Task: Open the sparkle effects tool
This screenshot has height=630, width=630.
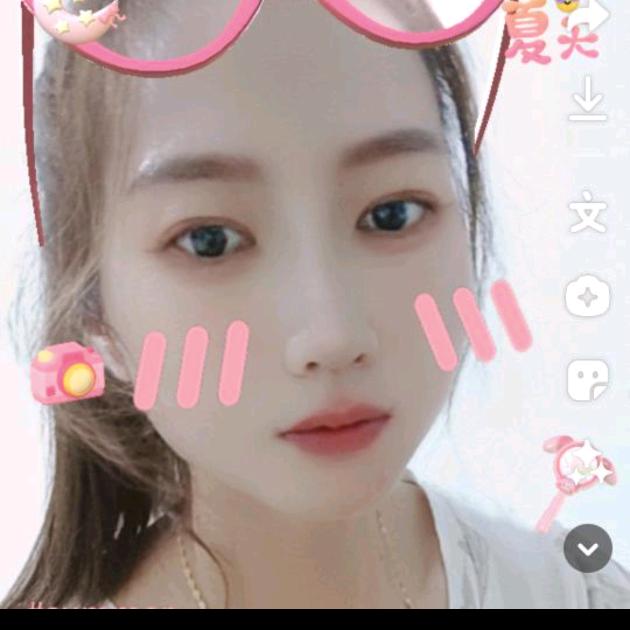Action: (588, 297)
